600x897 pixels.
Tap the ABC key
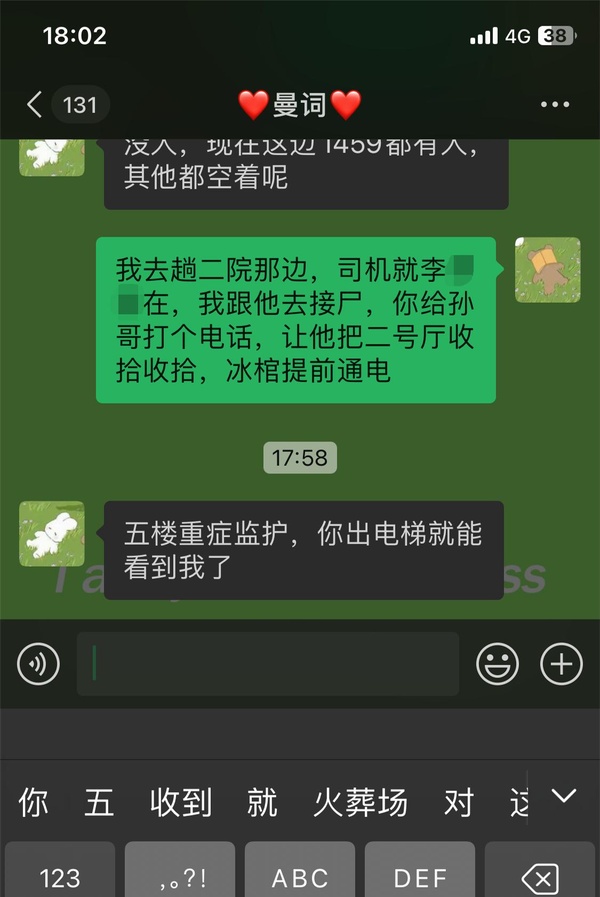(x=300, y=875)
